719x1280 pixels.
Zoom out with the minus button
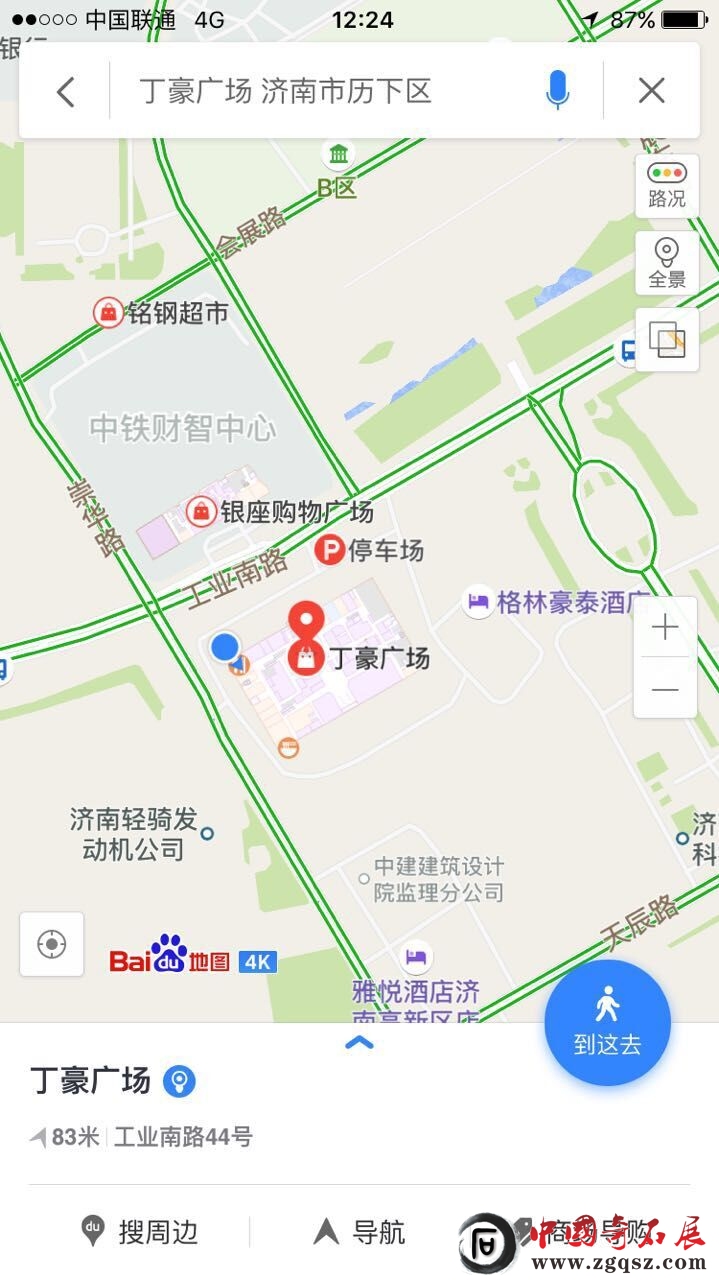[665, 690]
